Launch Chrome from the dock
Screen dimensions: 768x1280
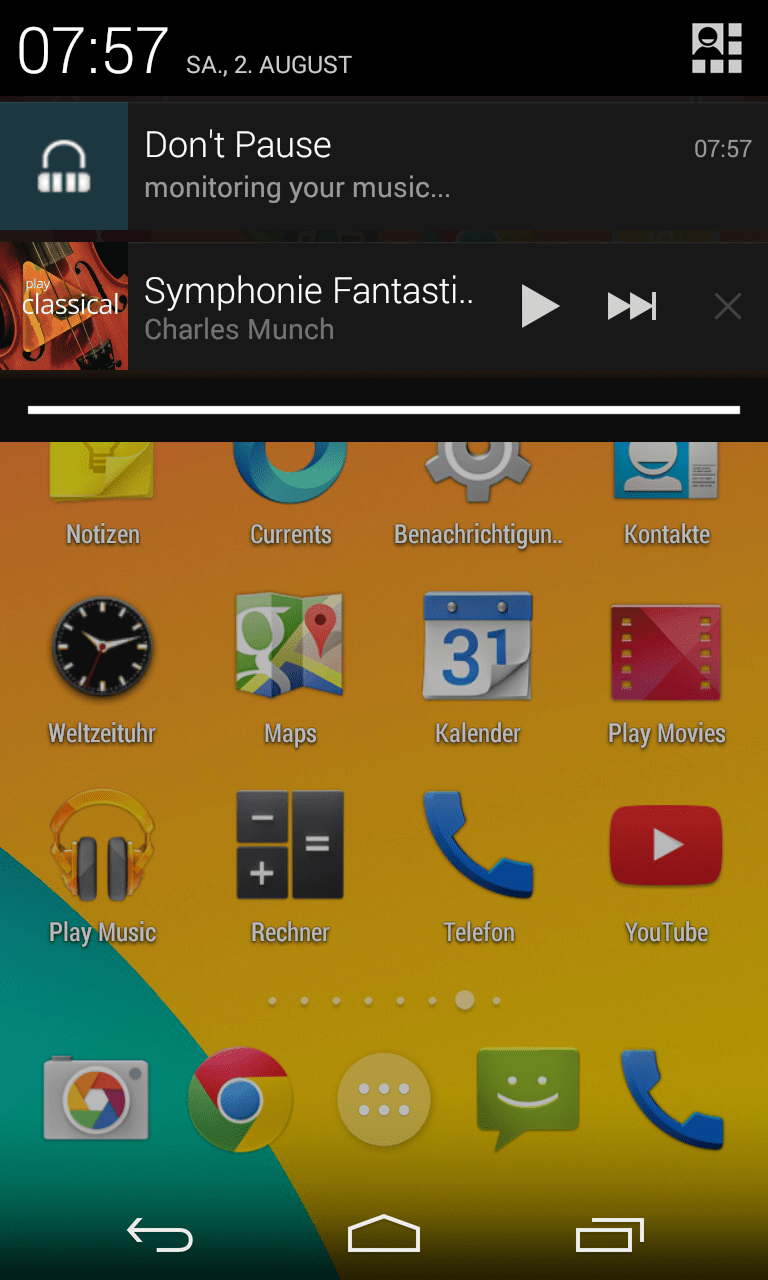(240, 1098)
